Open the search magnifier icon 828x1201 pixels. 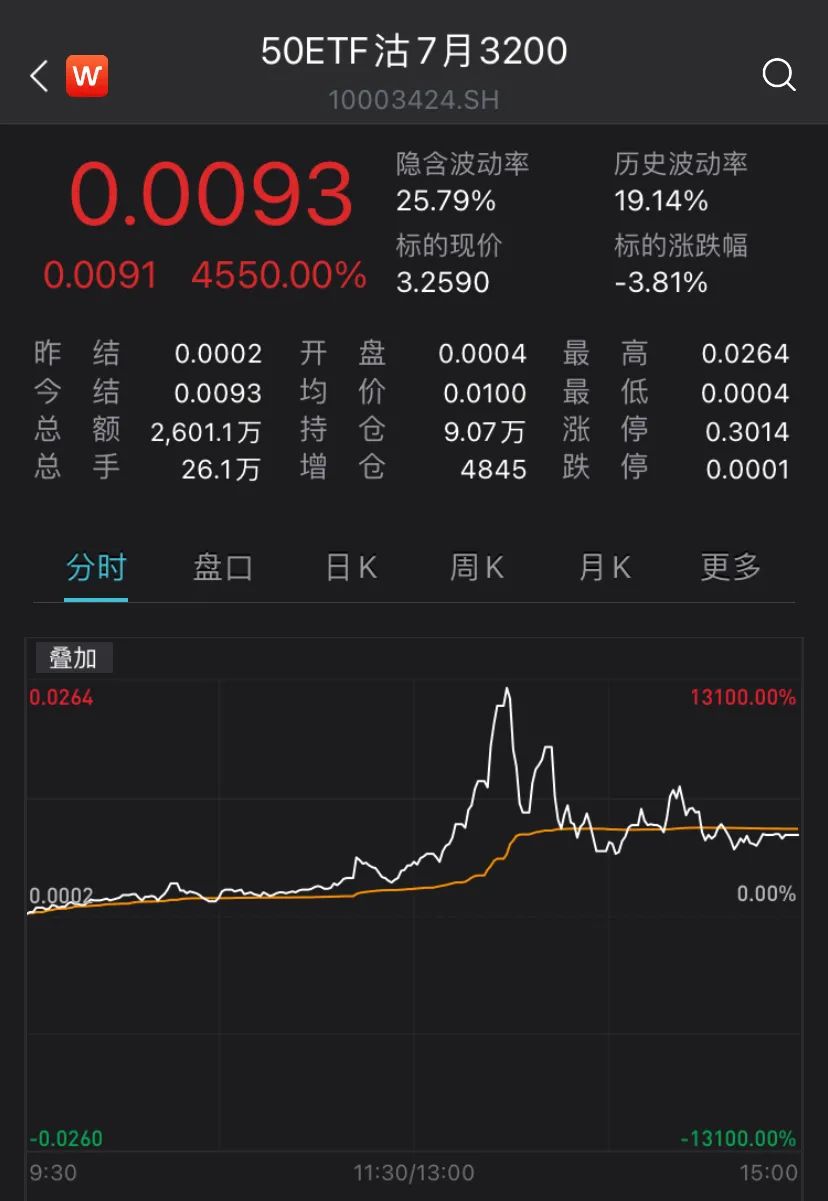pos(778,75)
